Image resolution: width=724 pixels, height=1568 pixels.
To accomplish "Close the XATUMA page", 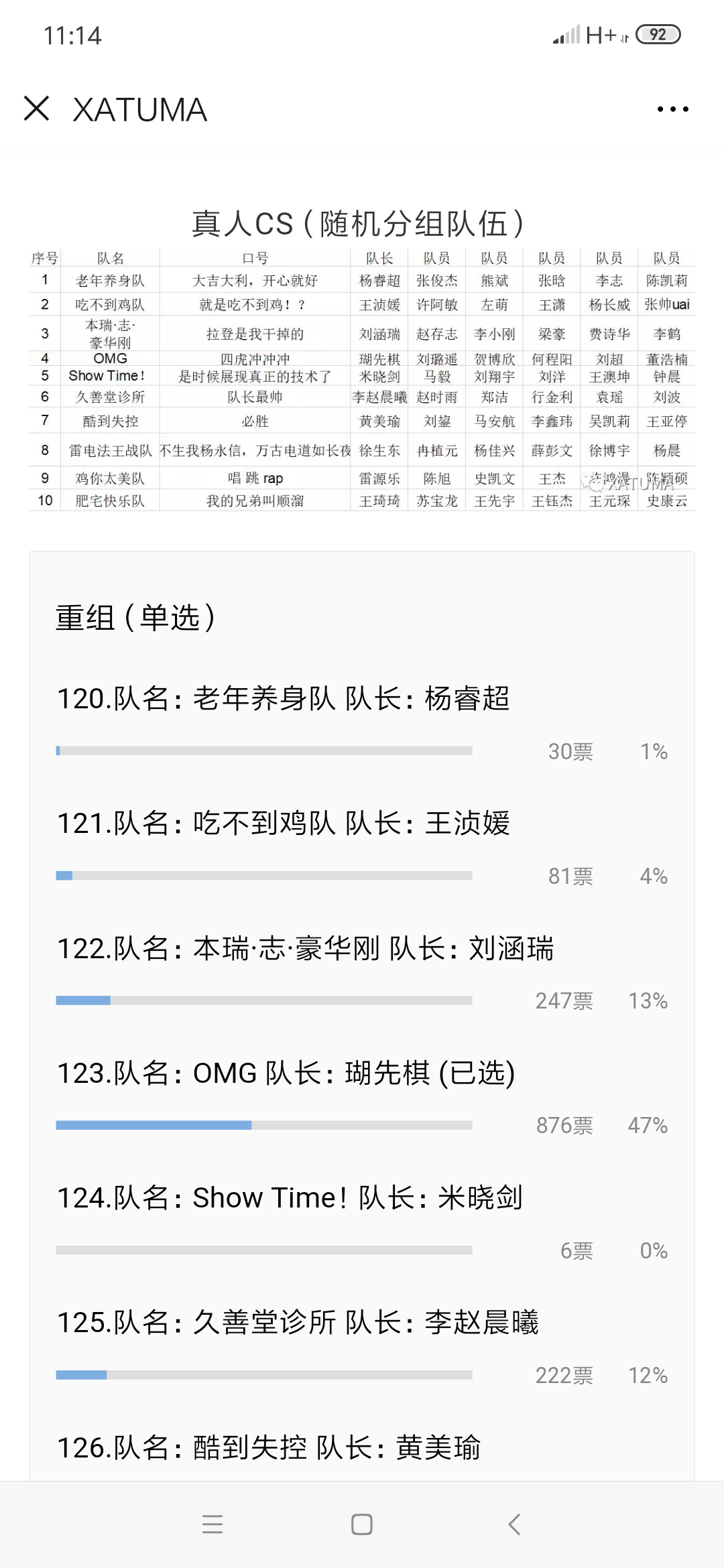I will click(x=36, y=109).
